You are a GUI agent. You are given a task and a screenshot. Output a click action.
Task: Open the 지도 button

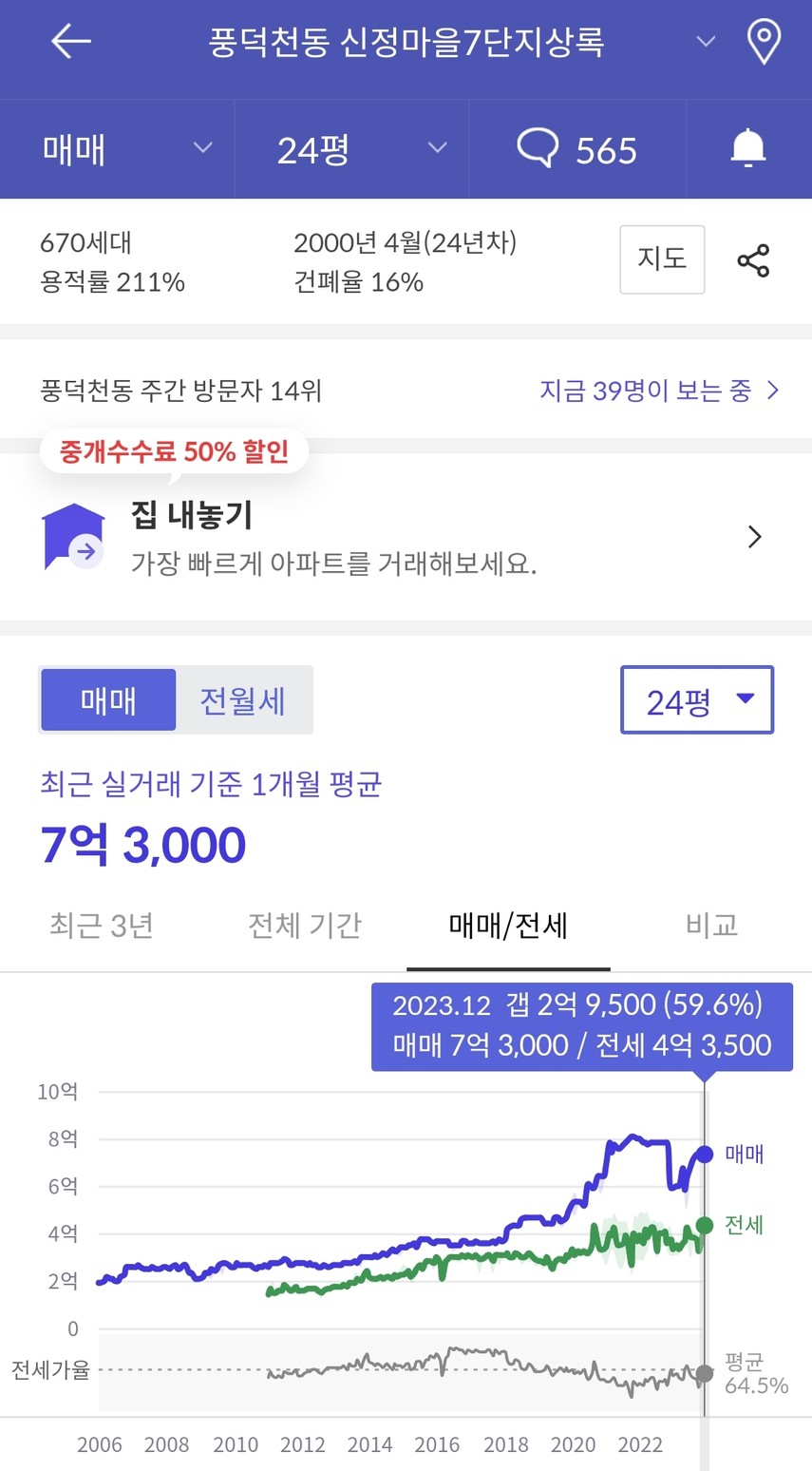tap(662, 259)
